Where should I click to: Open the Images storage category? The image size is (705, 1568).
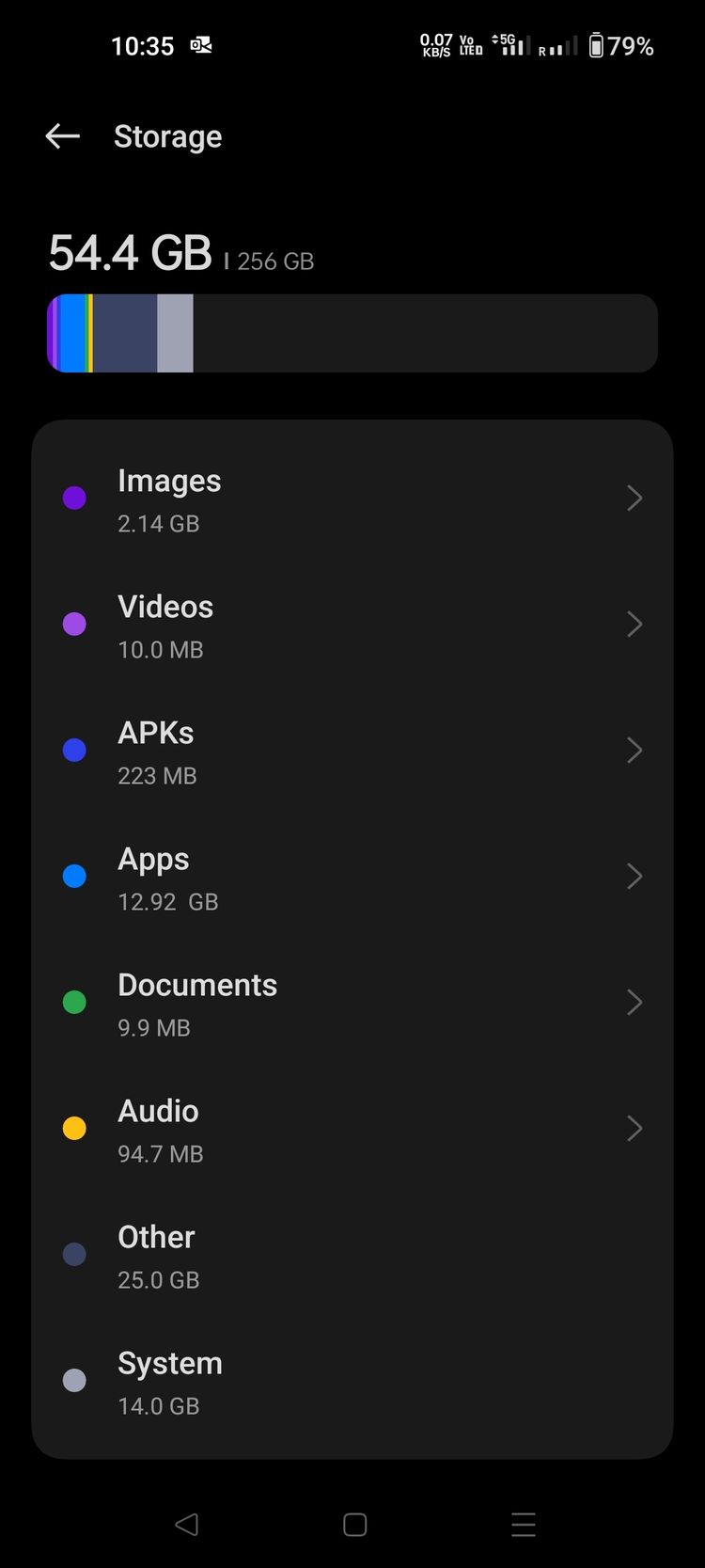(352, 499)
